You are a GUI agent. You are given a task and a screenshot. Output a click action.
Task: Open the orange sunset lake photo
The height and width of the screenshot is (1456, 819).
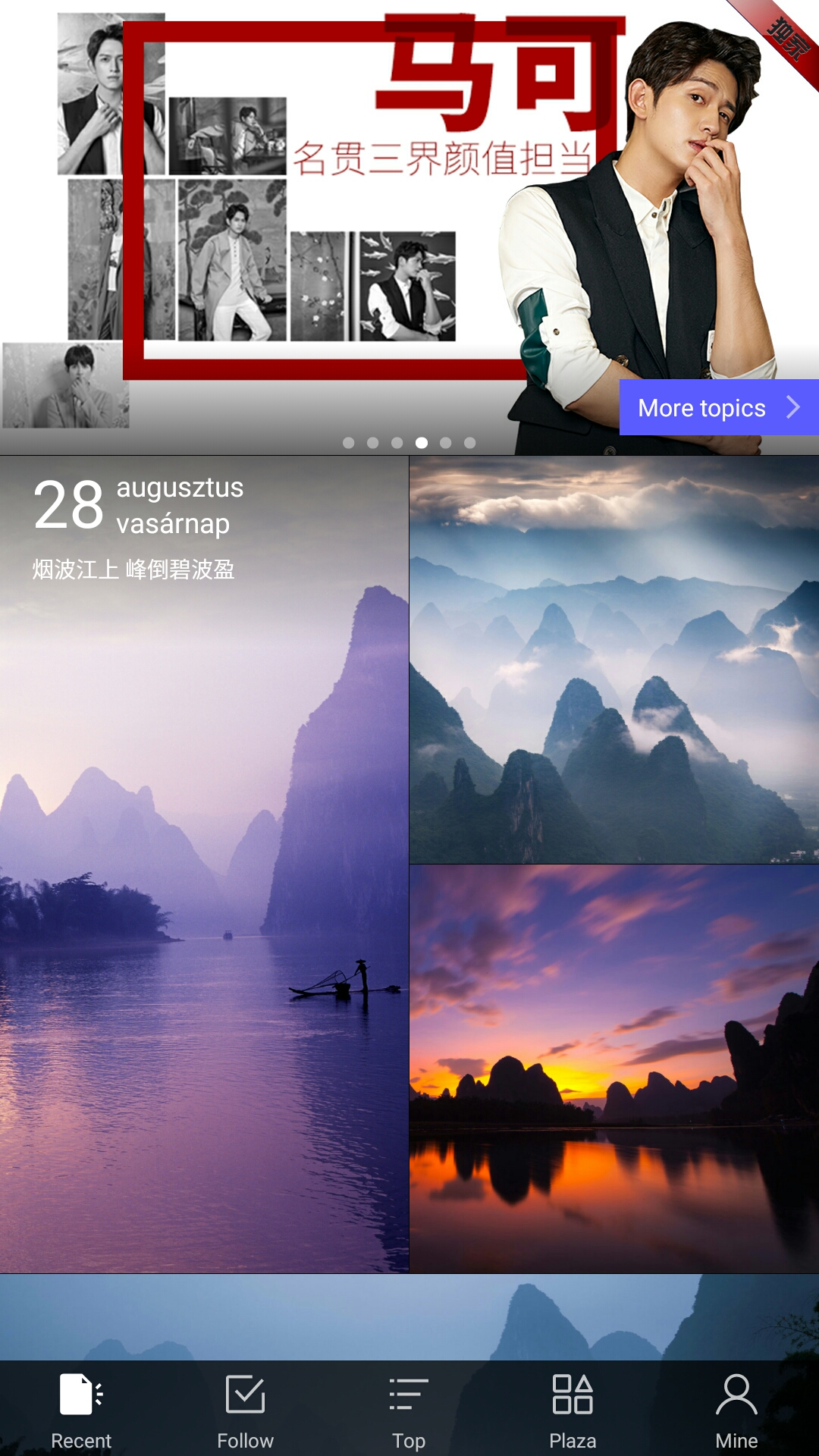pyautogui.click(x=614, y=1068)
